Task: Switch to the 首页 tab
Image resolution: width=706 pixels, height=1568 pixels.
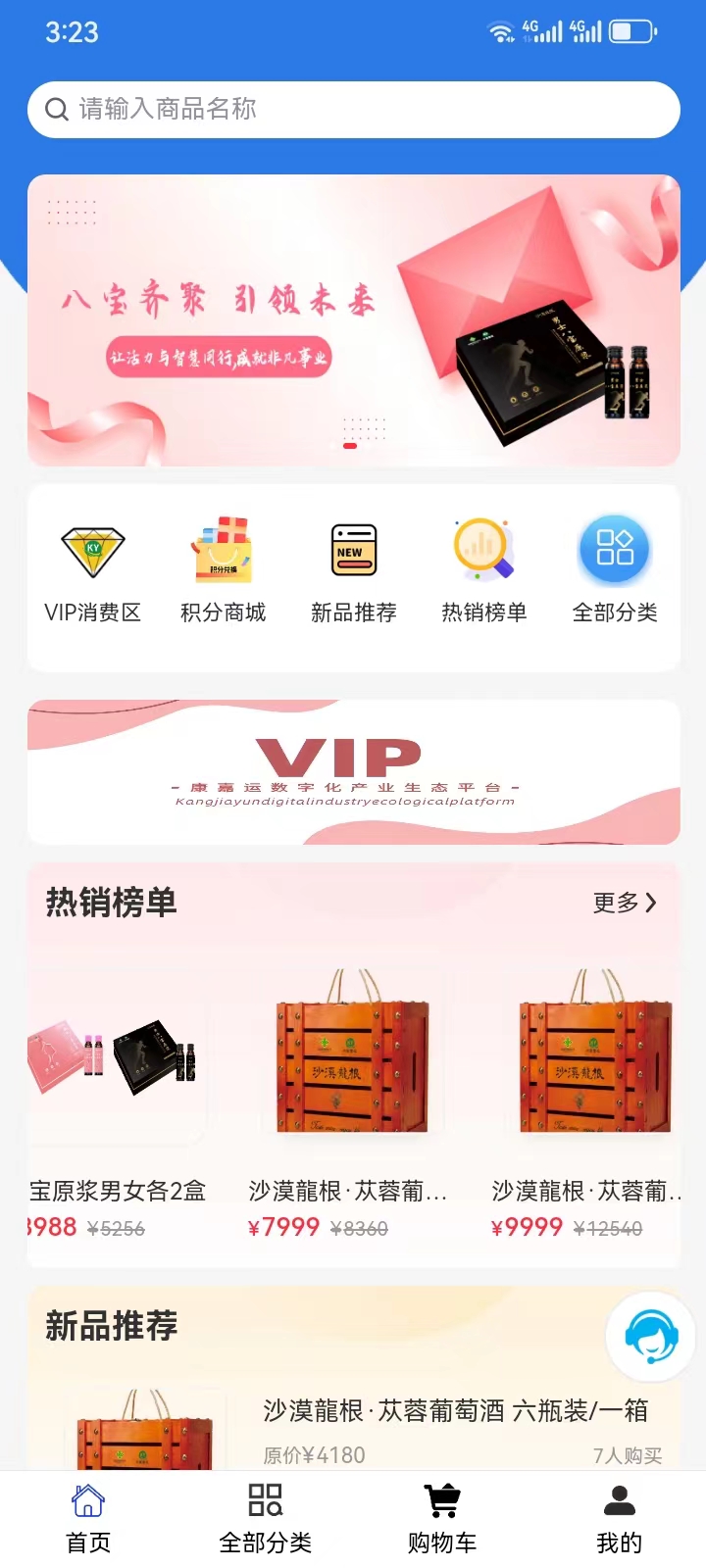Action: pyautogui.click(x=88, y=1519)
